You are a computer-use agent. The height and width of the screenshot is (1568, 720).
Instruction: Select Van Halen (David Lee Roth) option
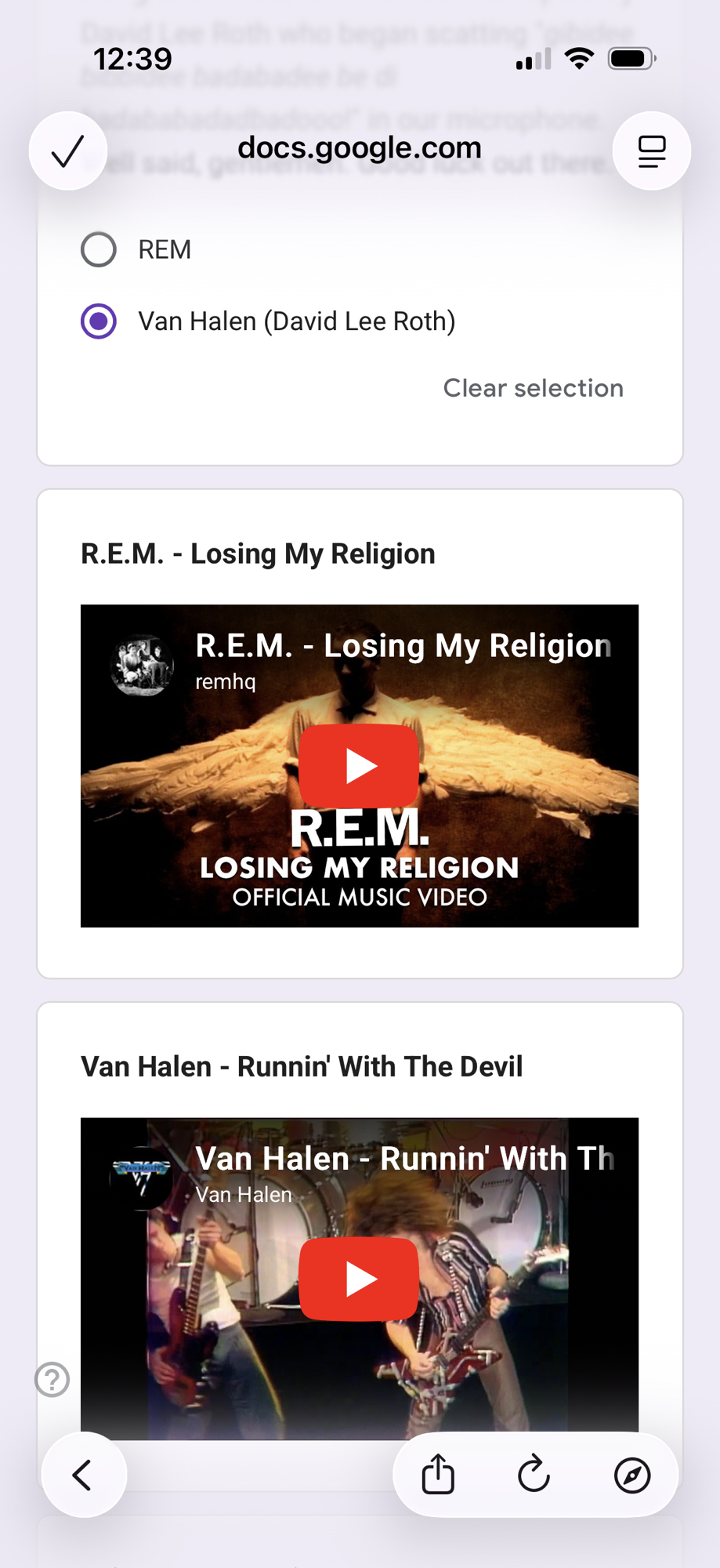[x=99, y=321]
